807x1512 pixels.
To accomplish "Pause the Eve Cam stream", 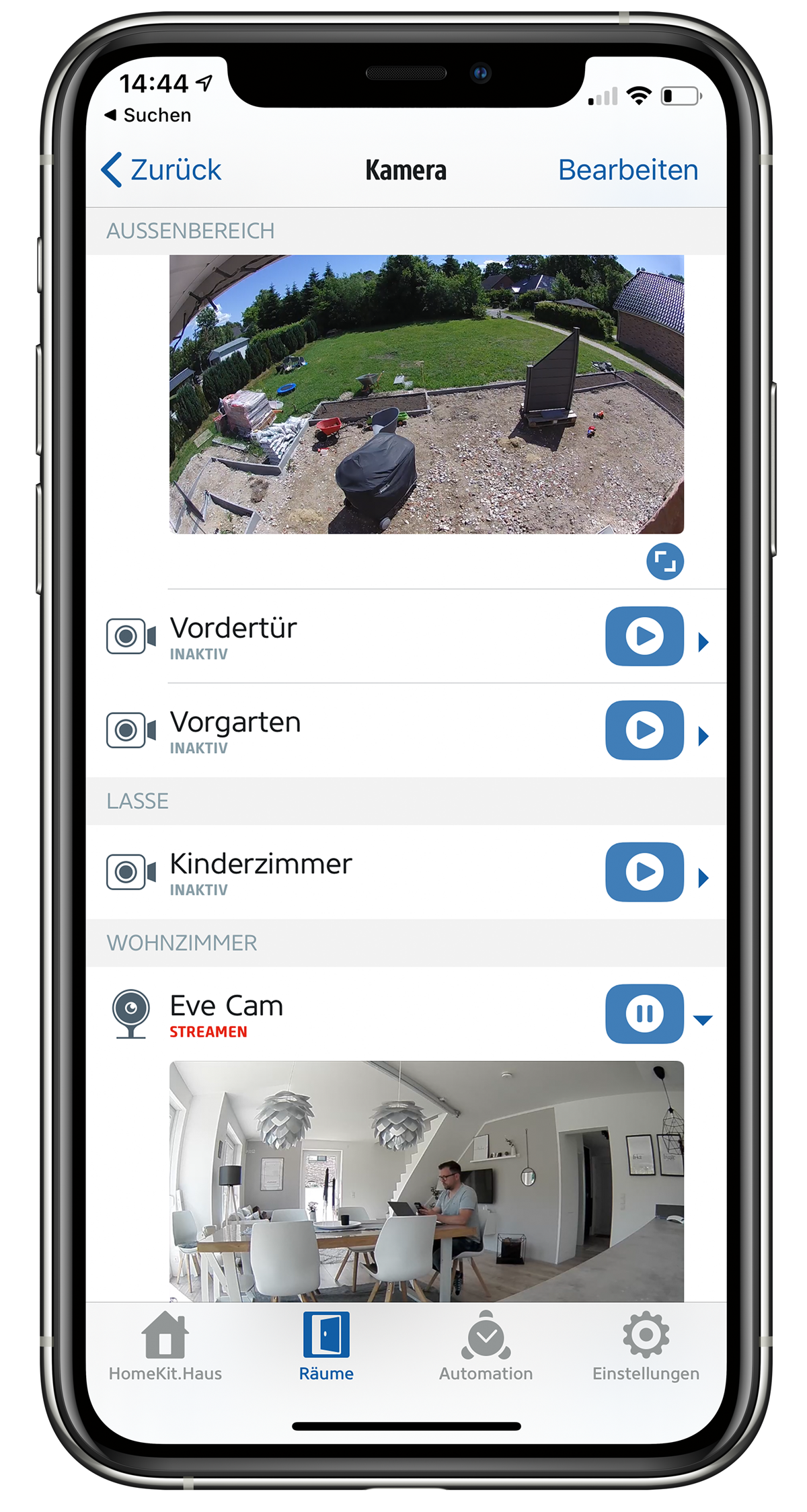I will 644,1014.
